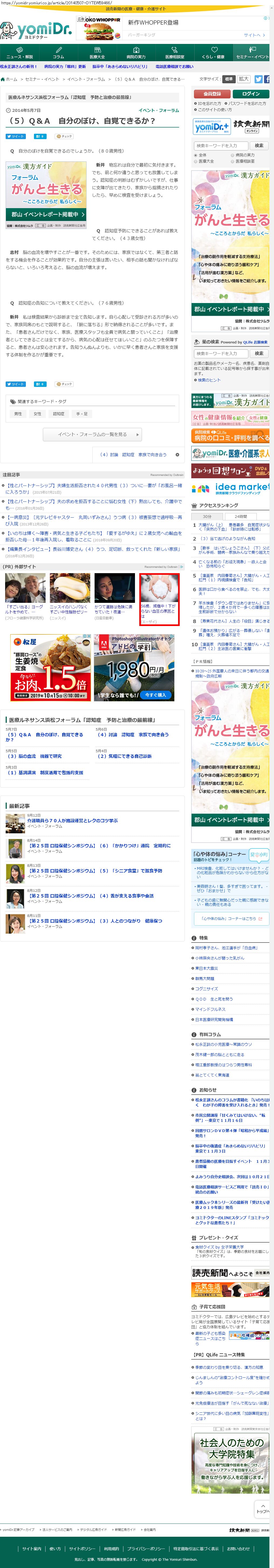Tap the 会員登録 button
The width and height of the screenshot is (274, 1568).
coord(212,94)
